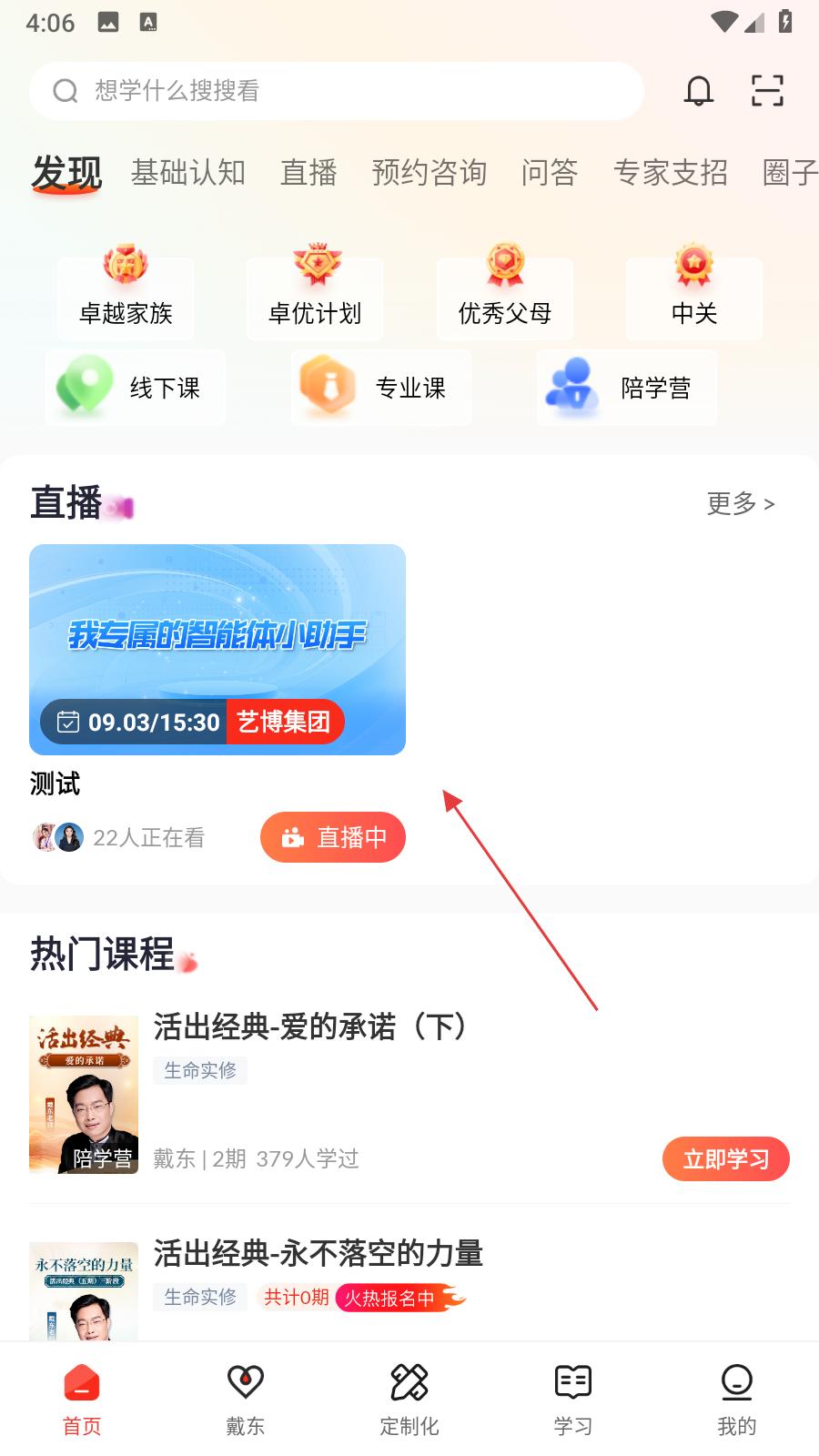Screen dimensions: 819x1456
Task: Go to the 戴东 bottom tab
Action: pyautogui.click(x=246, y=1400)
